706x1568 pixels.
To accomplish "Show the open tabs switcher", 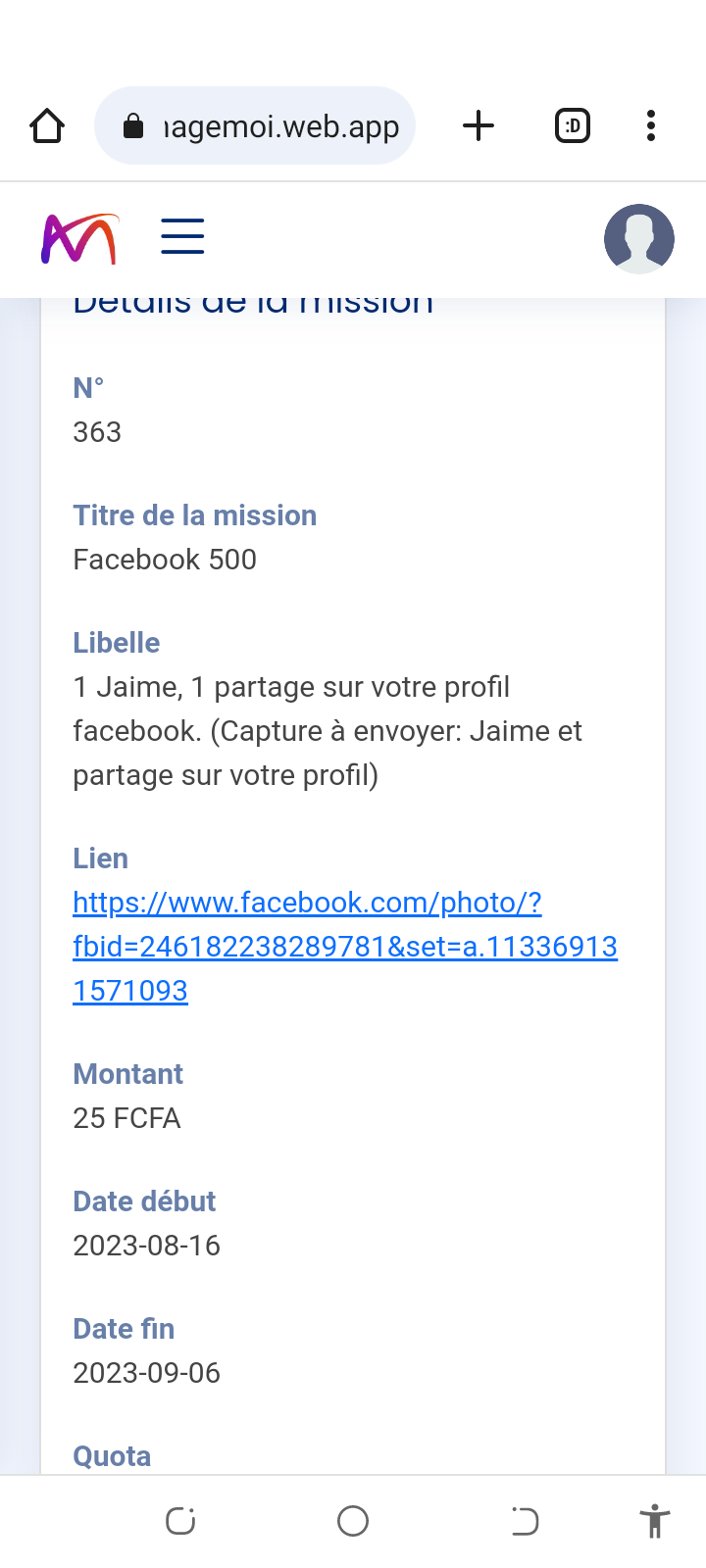I will click(x=573, y=126).
